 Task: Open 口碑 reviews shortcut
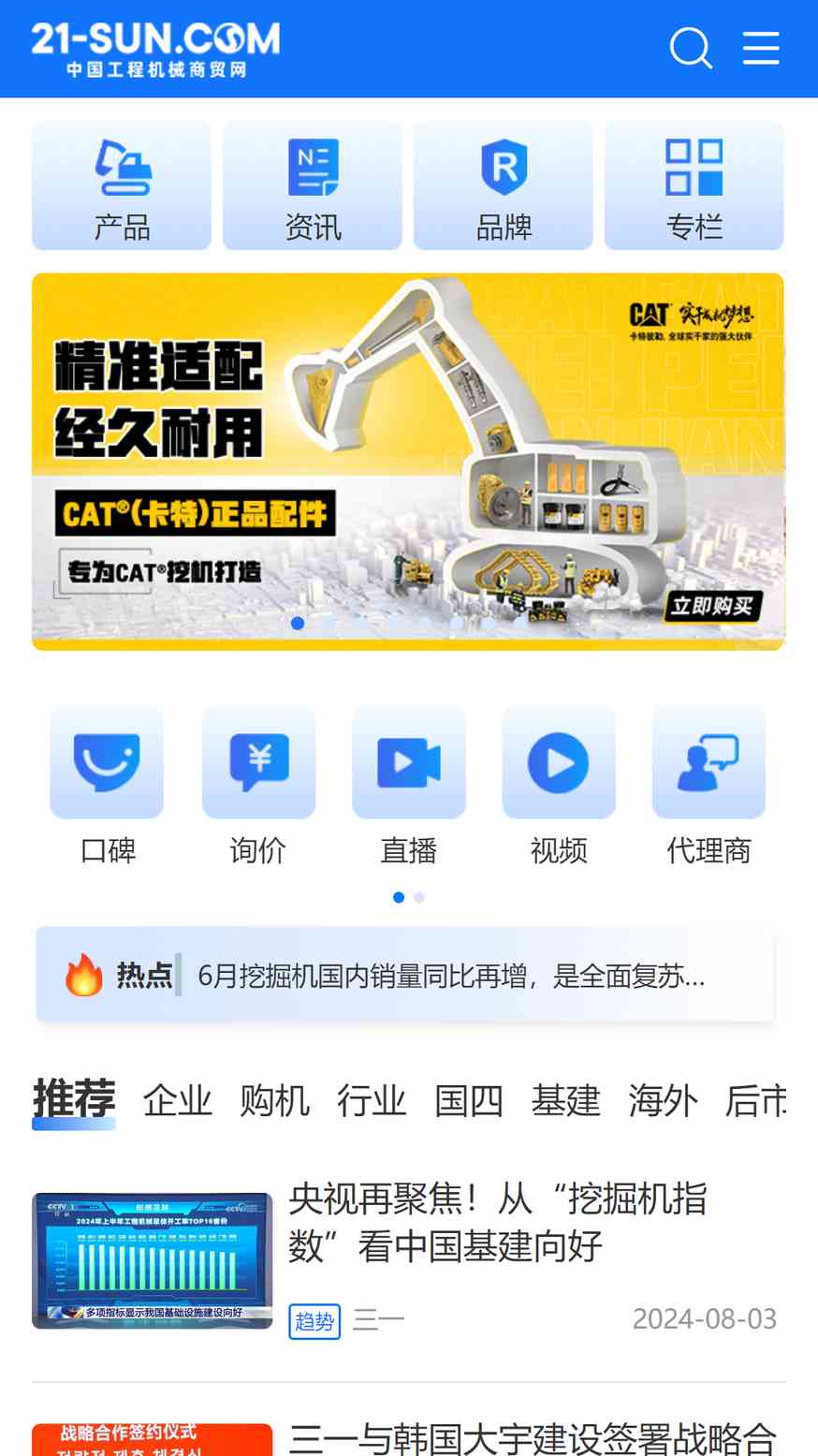[108, 787]
